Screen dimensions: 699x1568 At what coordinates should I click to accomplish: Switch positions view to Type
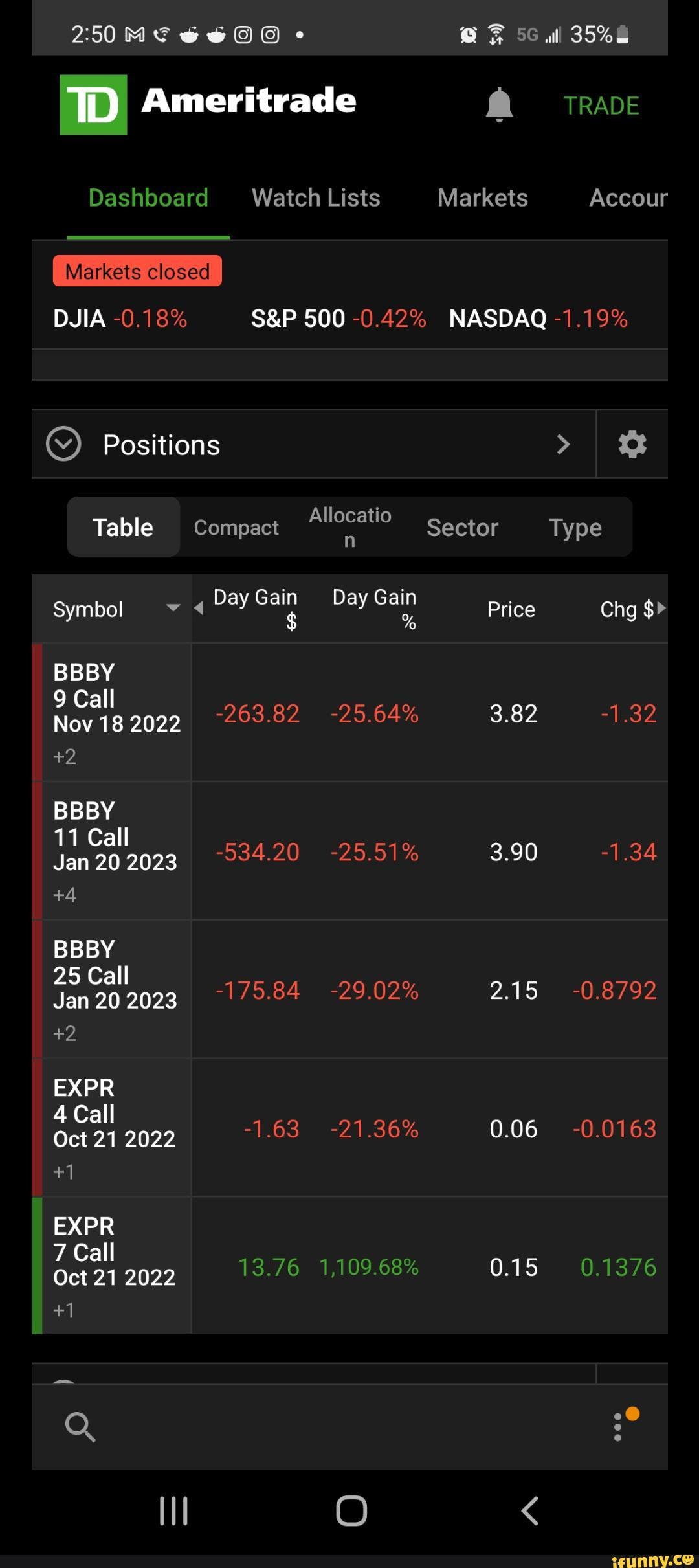point(575,526)
